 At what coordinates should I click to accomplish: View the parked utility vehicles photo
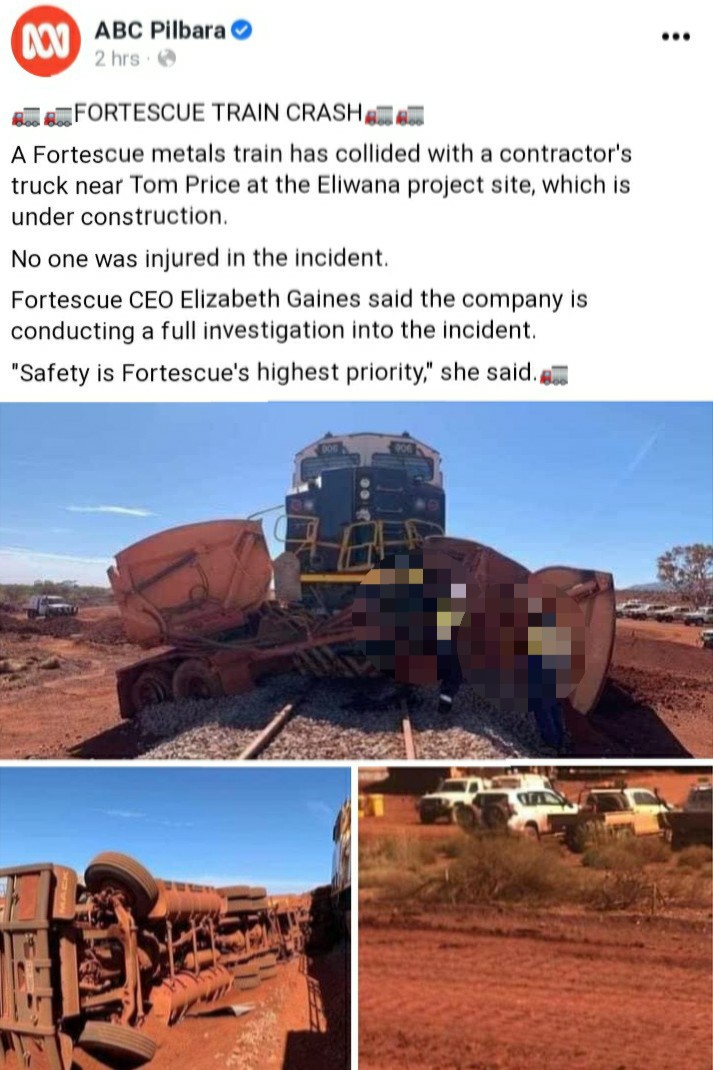(x=535, y=918)
